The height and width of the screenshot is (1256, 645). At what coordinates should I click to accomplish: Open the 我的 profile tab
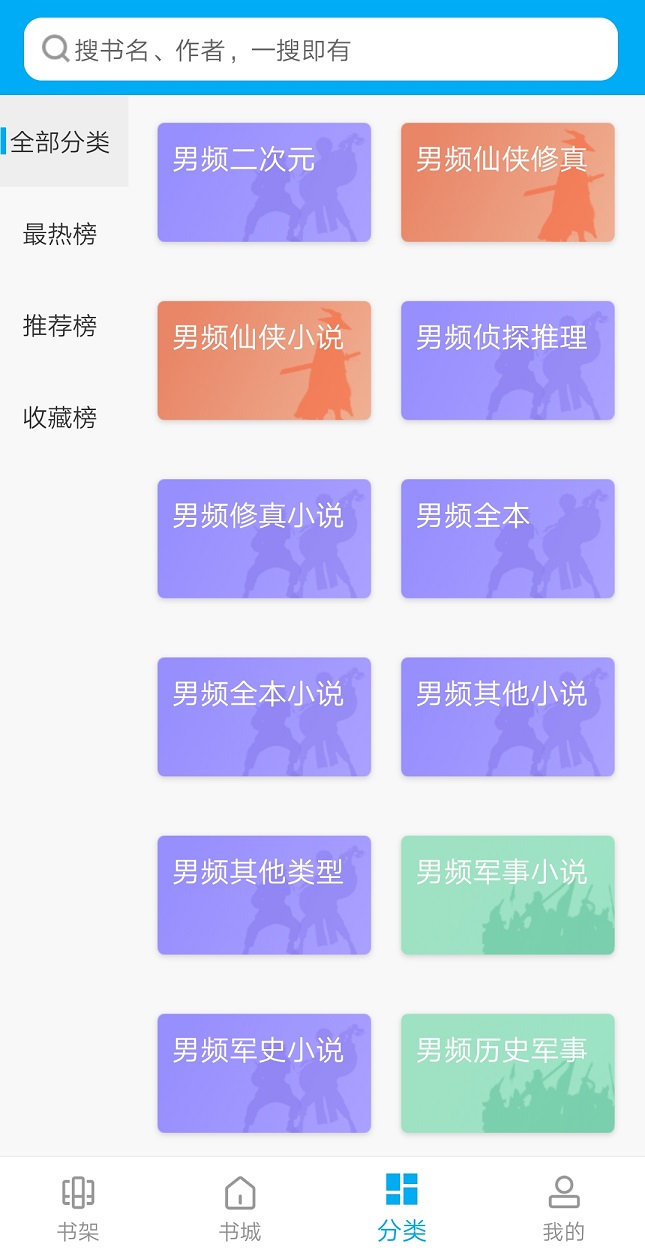point(564,1207)
